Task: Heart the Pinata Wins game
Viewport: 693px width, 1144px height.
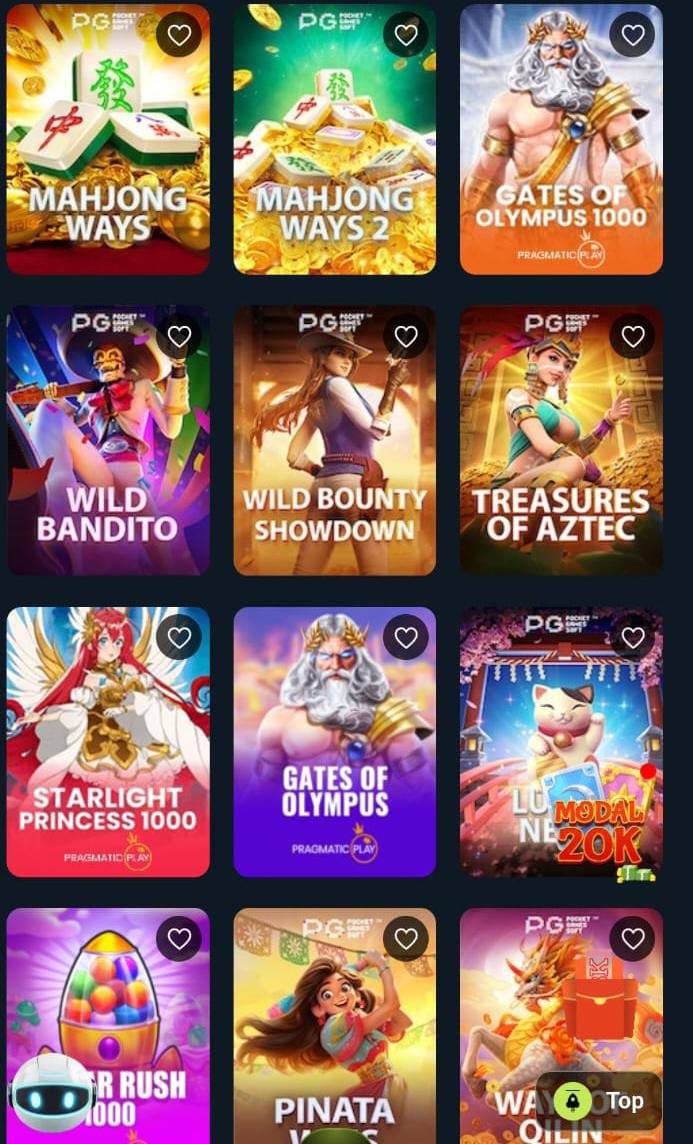Action: 406,939
